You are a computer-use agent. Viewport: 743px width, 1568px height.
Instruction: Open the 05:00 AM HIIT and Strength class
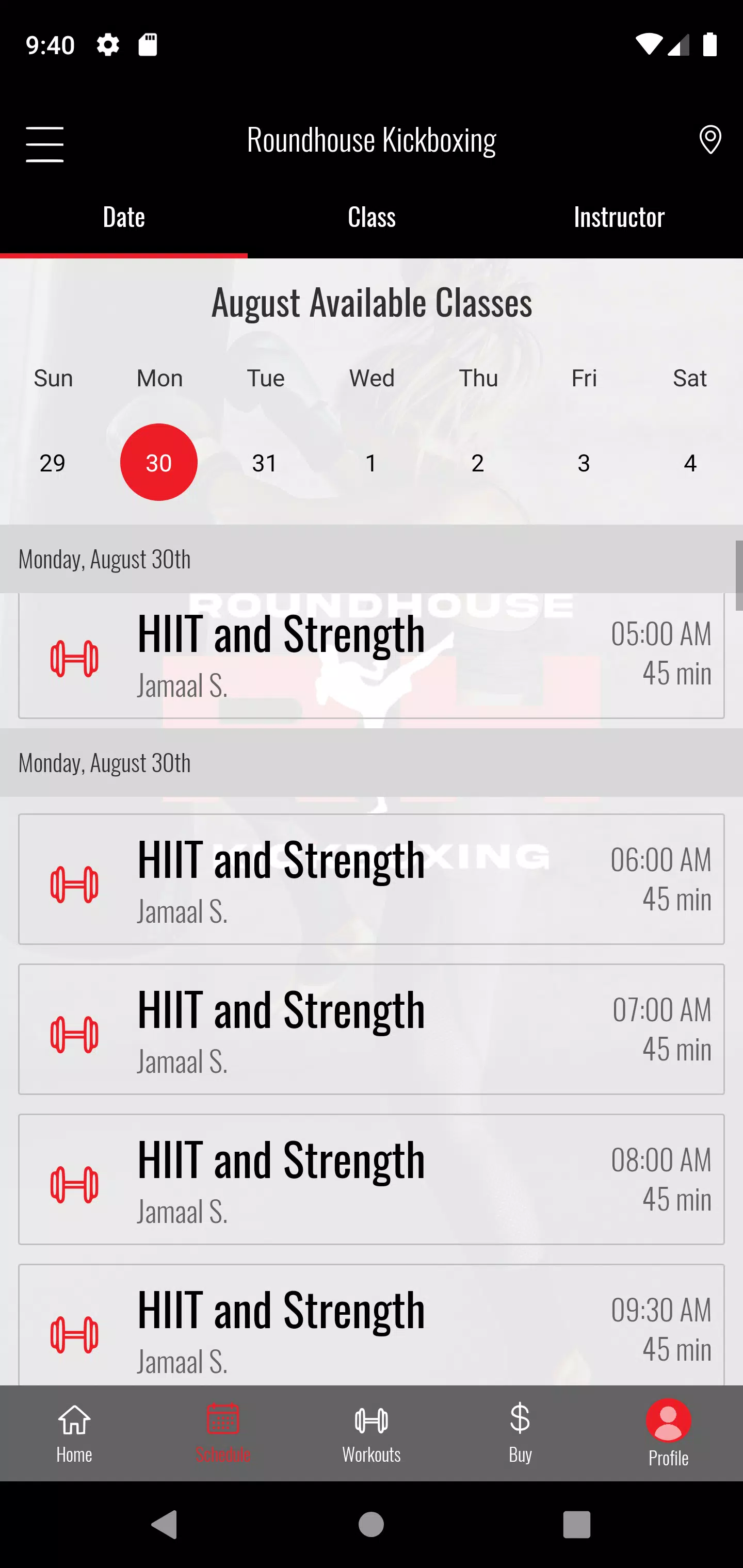[372, 656]
